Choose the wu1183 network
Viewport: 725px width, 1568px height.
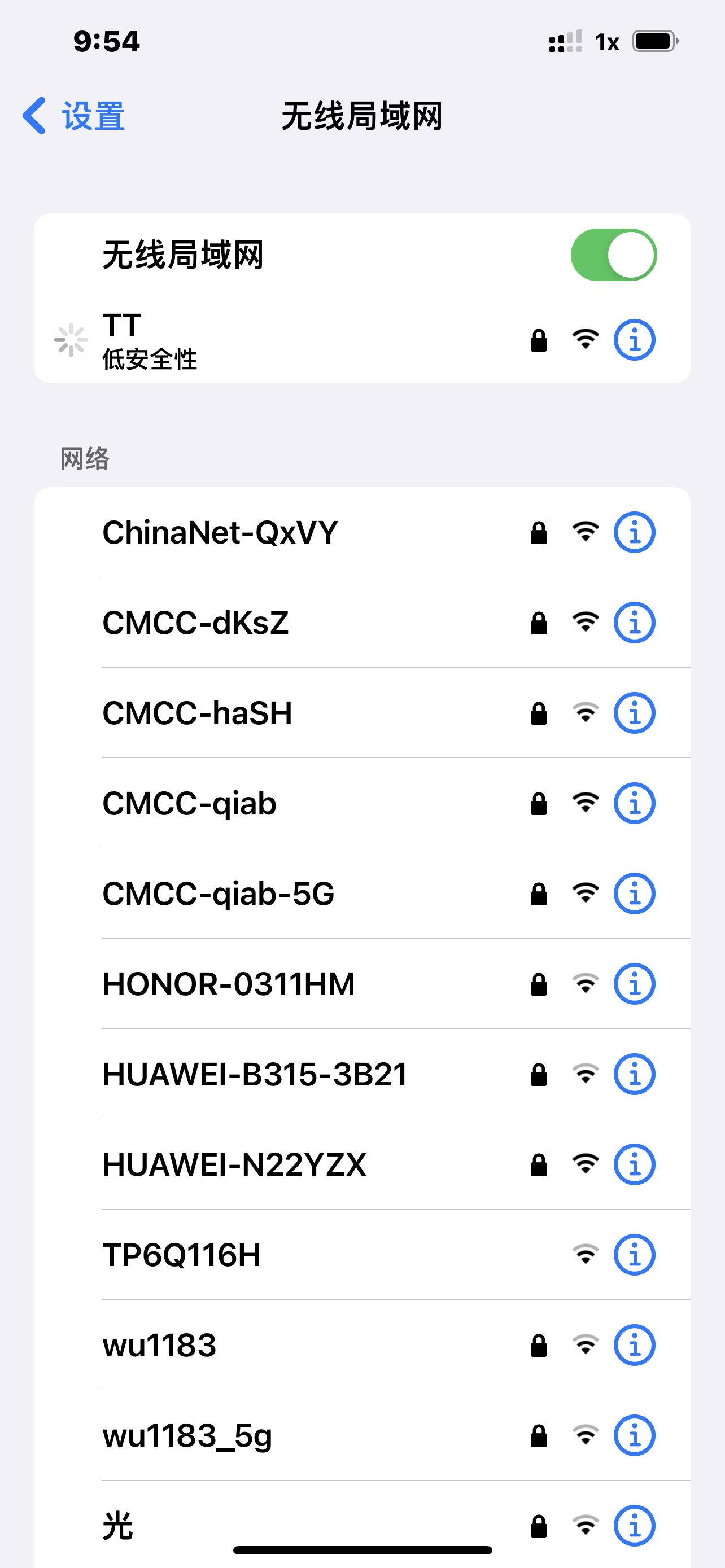(x=159, y=1345)
